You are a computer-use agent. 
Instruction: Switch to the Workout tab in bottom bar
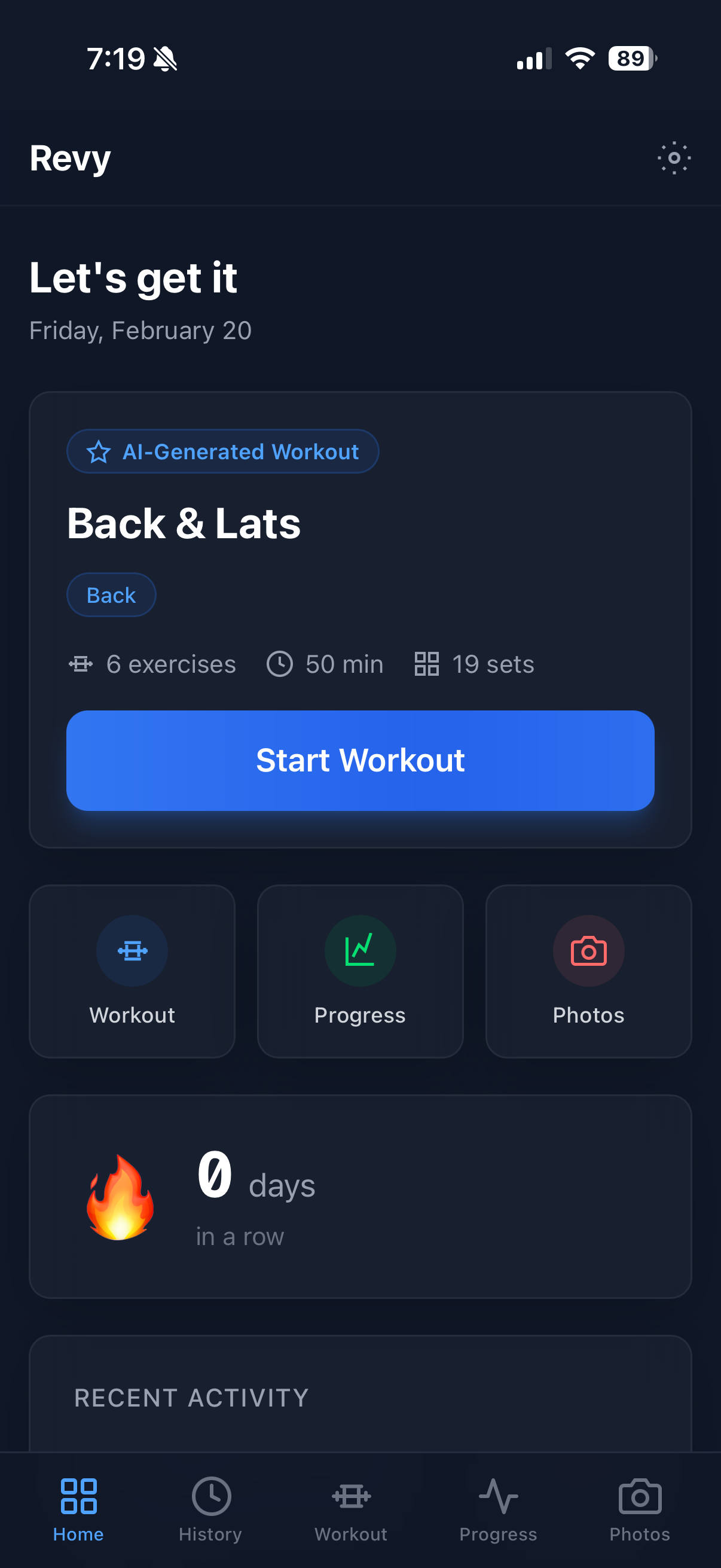[351, 1508]
